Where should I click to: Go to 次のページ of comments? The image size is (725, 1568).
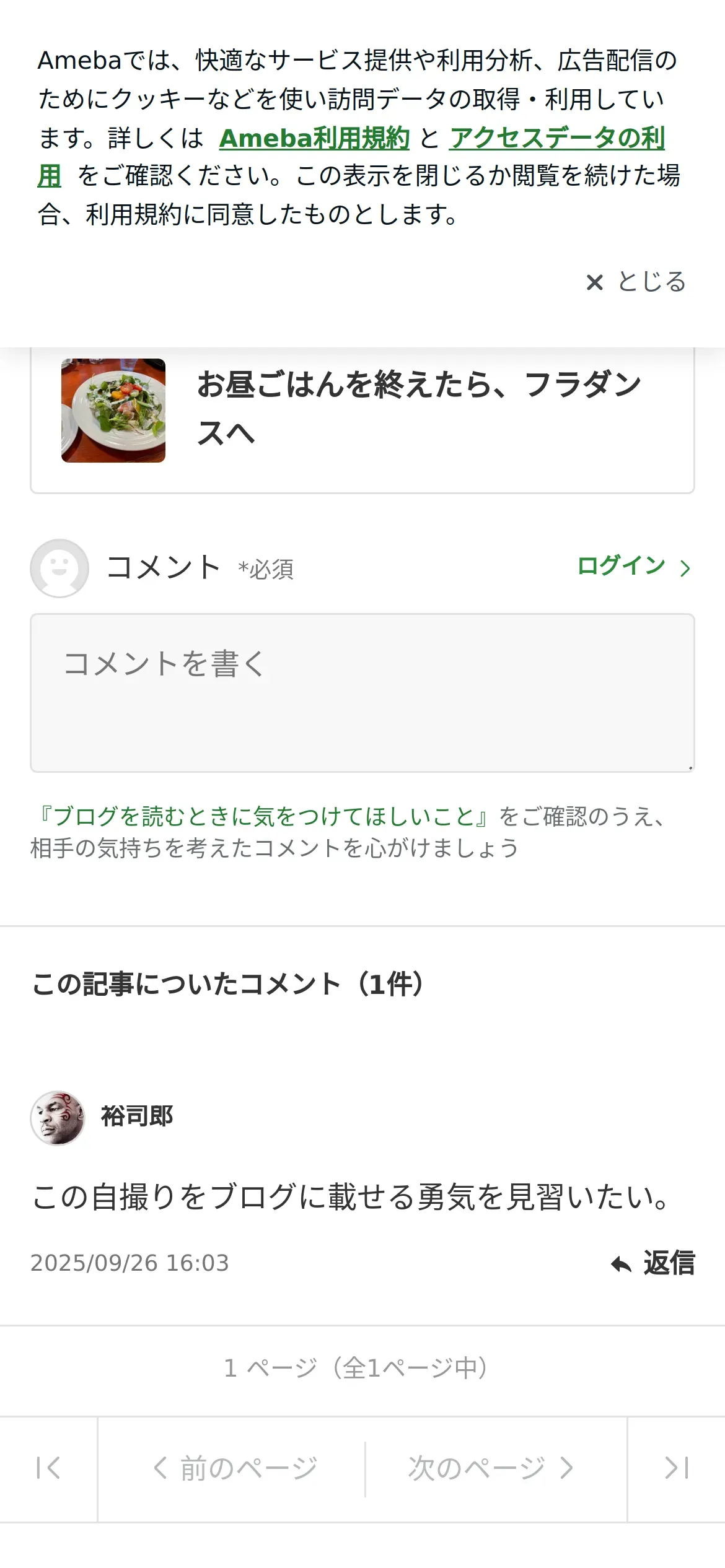click(x=491, y=1468)
